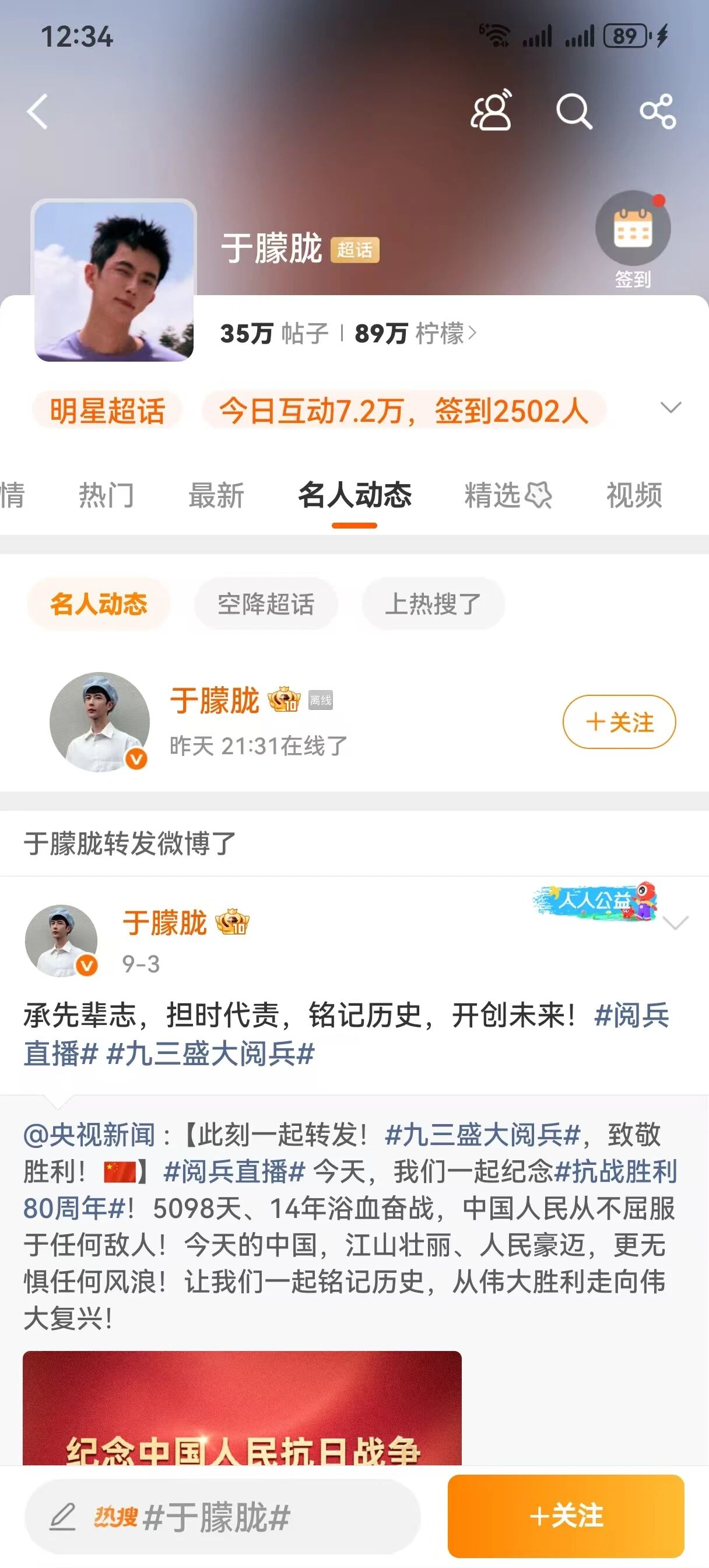The image size is (709, 1568).
Task: Go back using the top-left arrow
Action: pyautogui.click(x=38, y=112)
